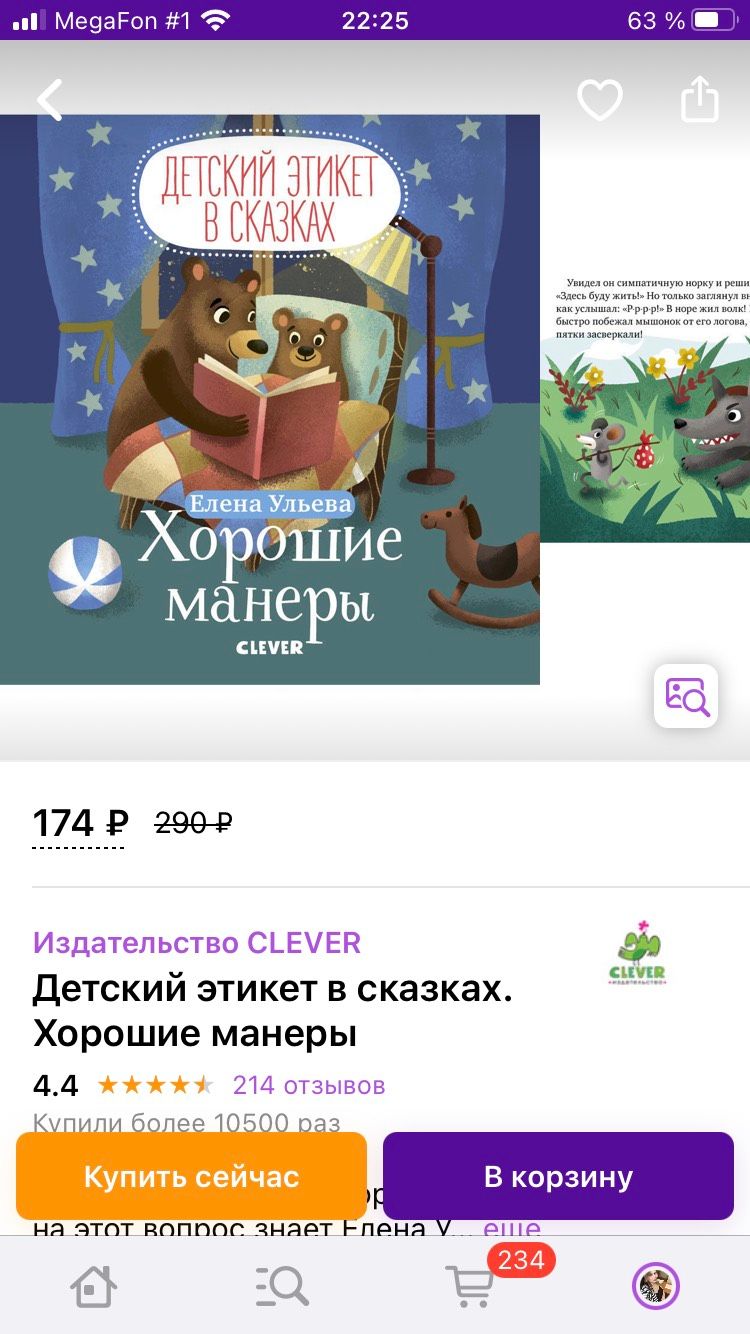Find similar items by image search

pyautogui.click(x=686, y=696)
